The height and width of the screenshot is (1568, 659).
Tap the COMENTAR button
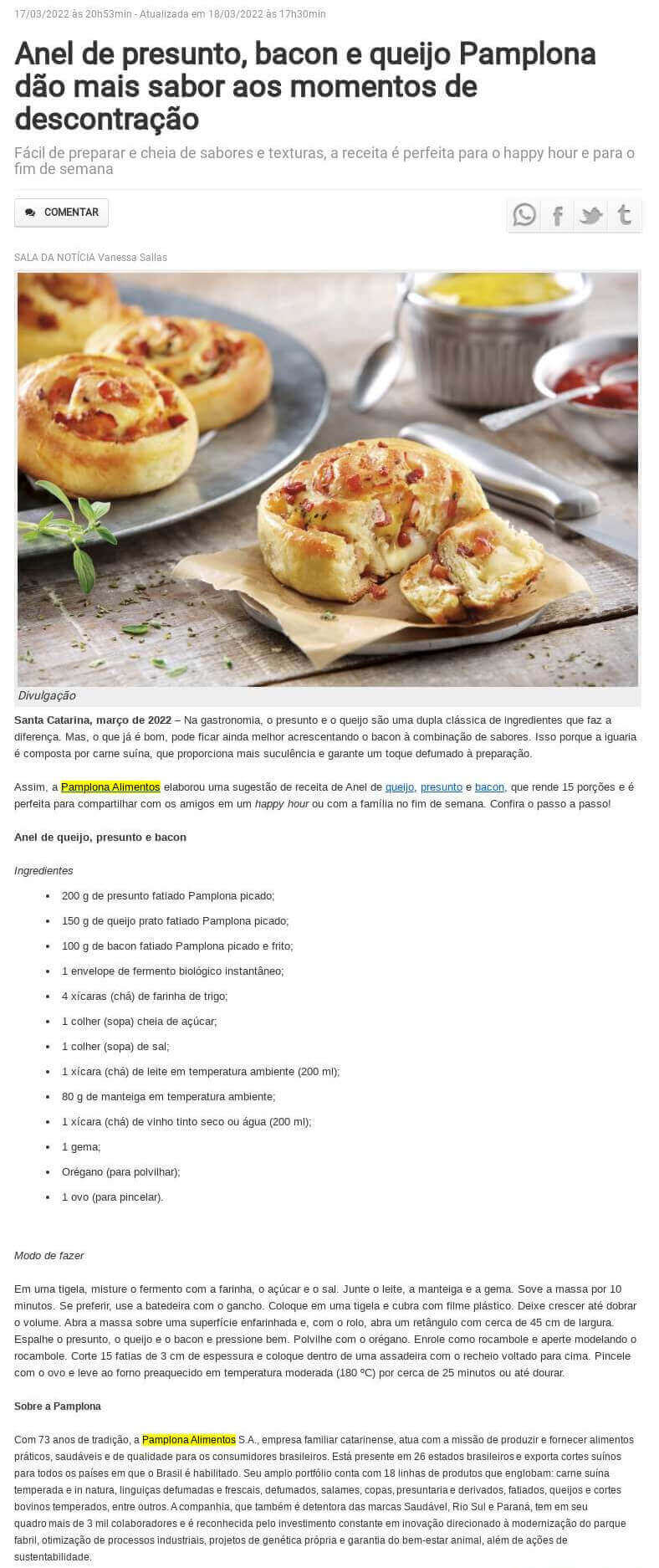point(61,213)
